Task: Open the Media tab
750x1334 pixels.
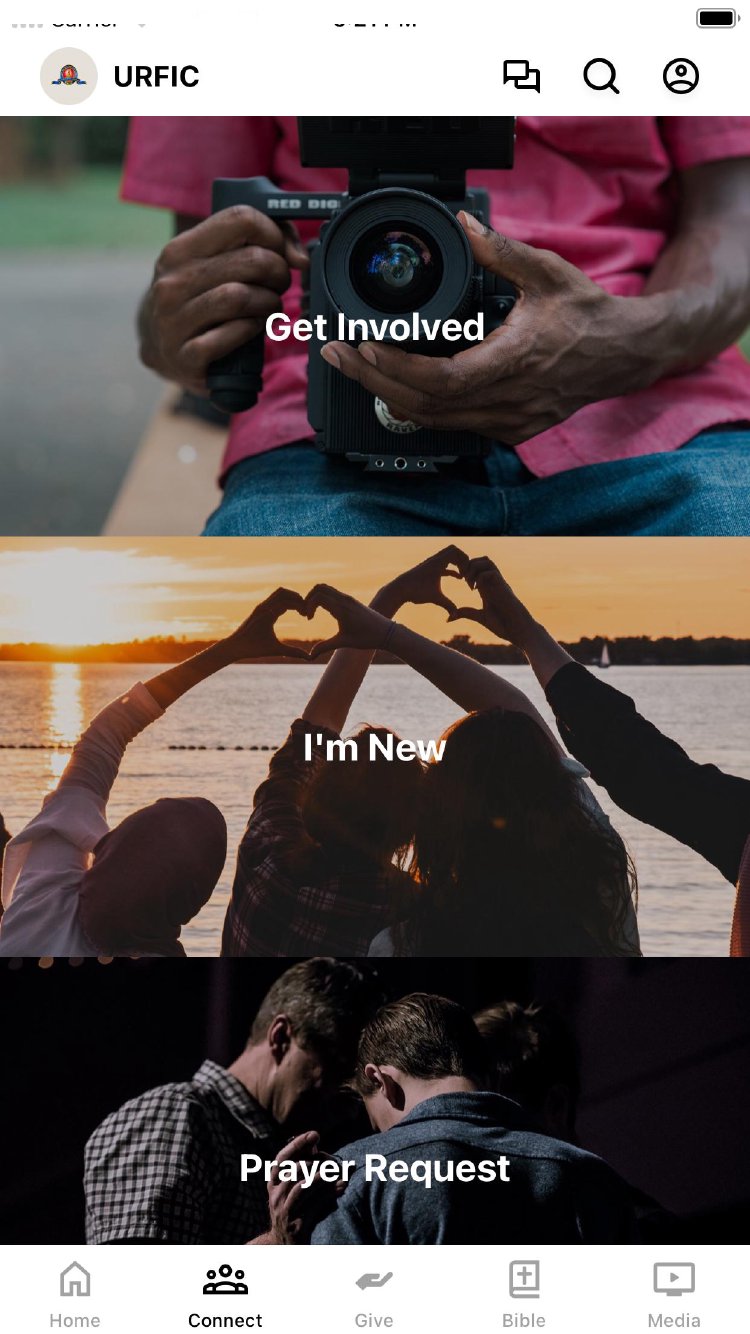Action: coord(674,1292)
